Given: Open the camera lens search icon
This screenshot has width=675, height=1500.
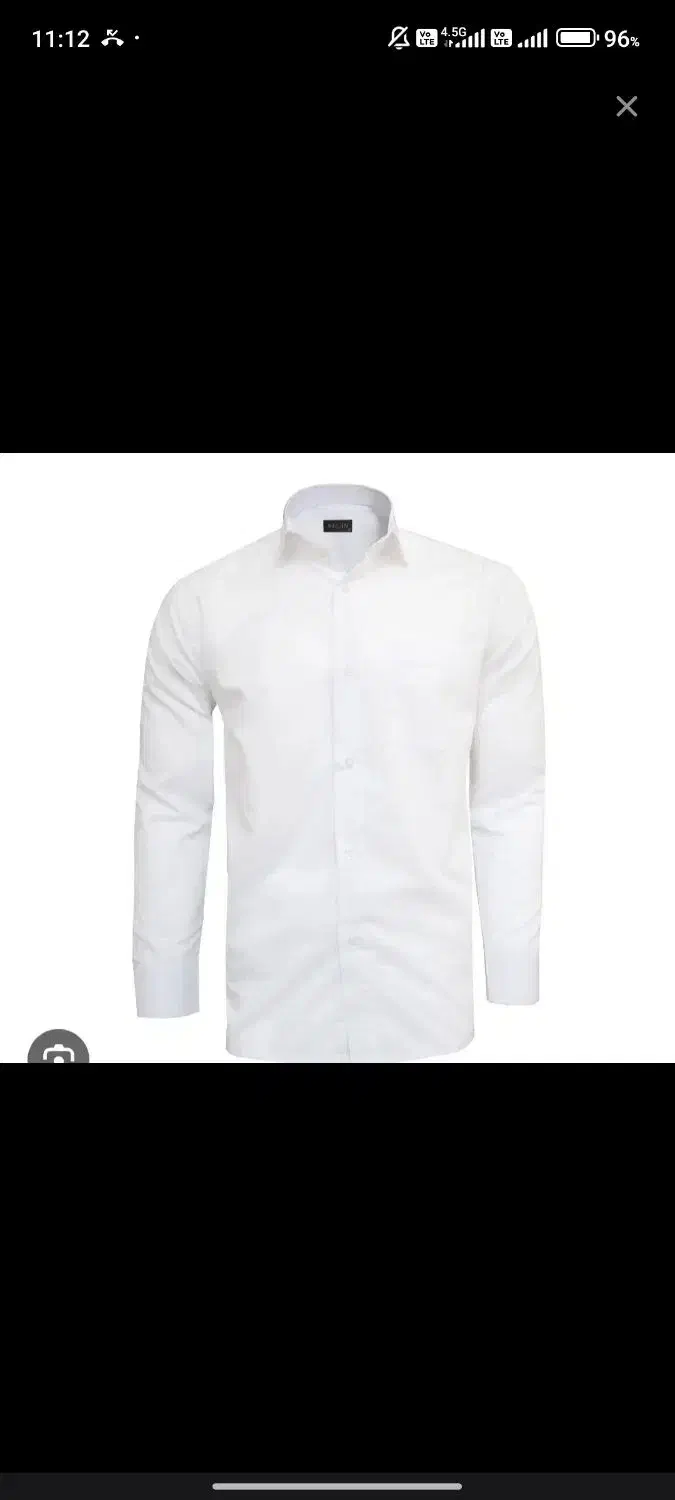Looking at the screenshot, I should click(x=58, y=1046).
